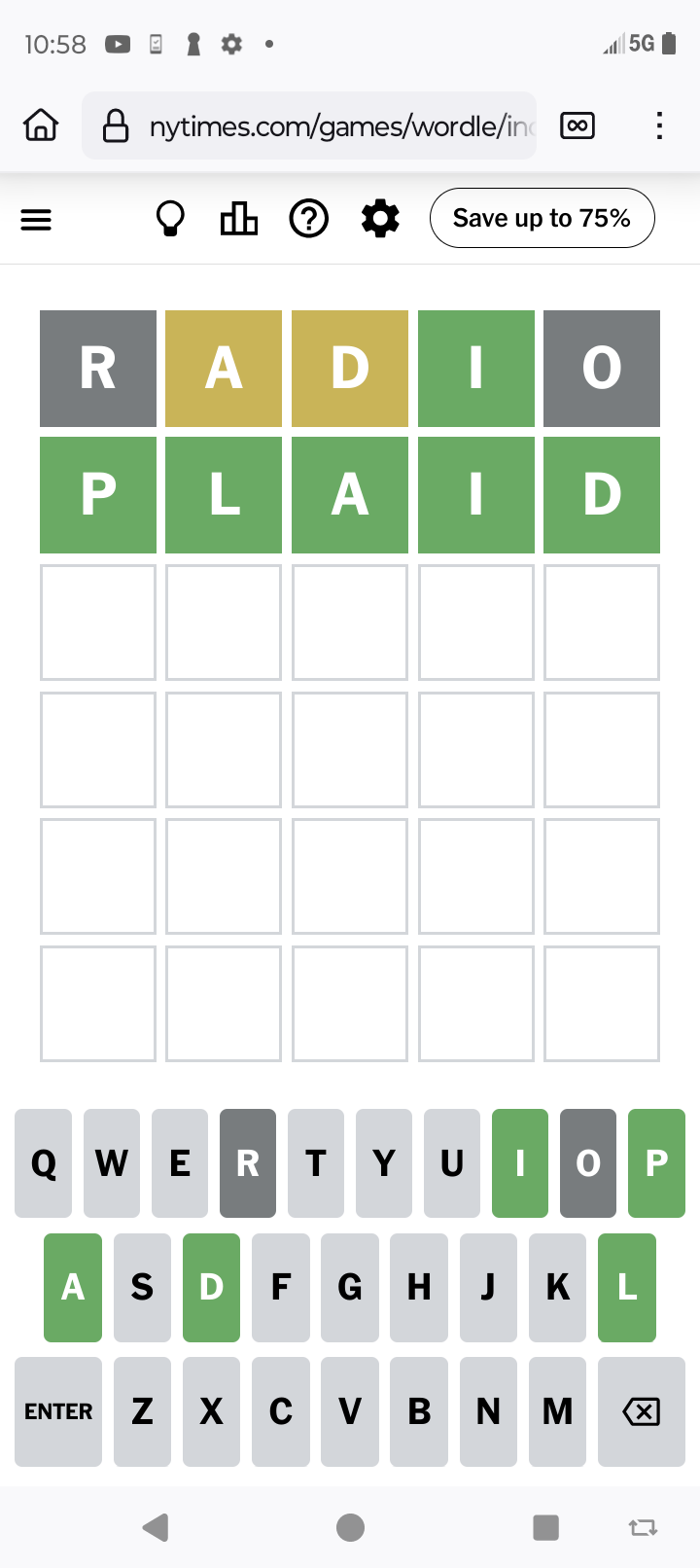Viewport: 700px width, 1568px height.
Task: Tap the S key on the keyboard
Action: tap(142, 1288)
